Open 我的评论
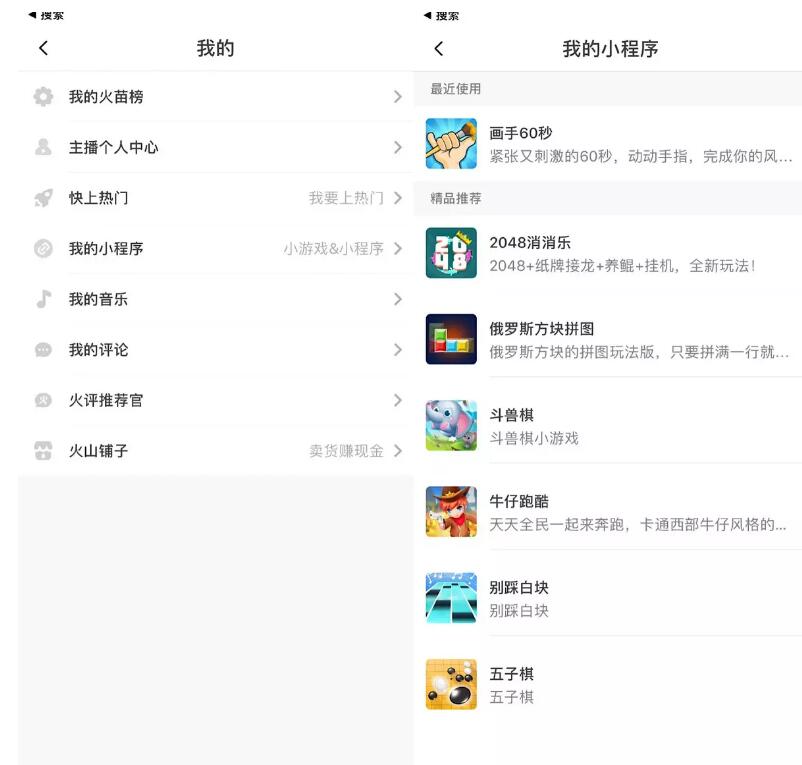Viewport: 802px width, 765px height. tap(215, 350)
